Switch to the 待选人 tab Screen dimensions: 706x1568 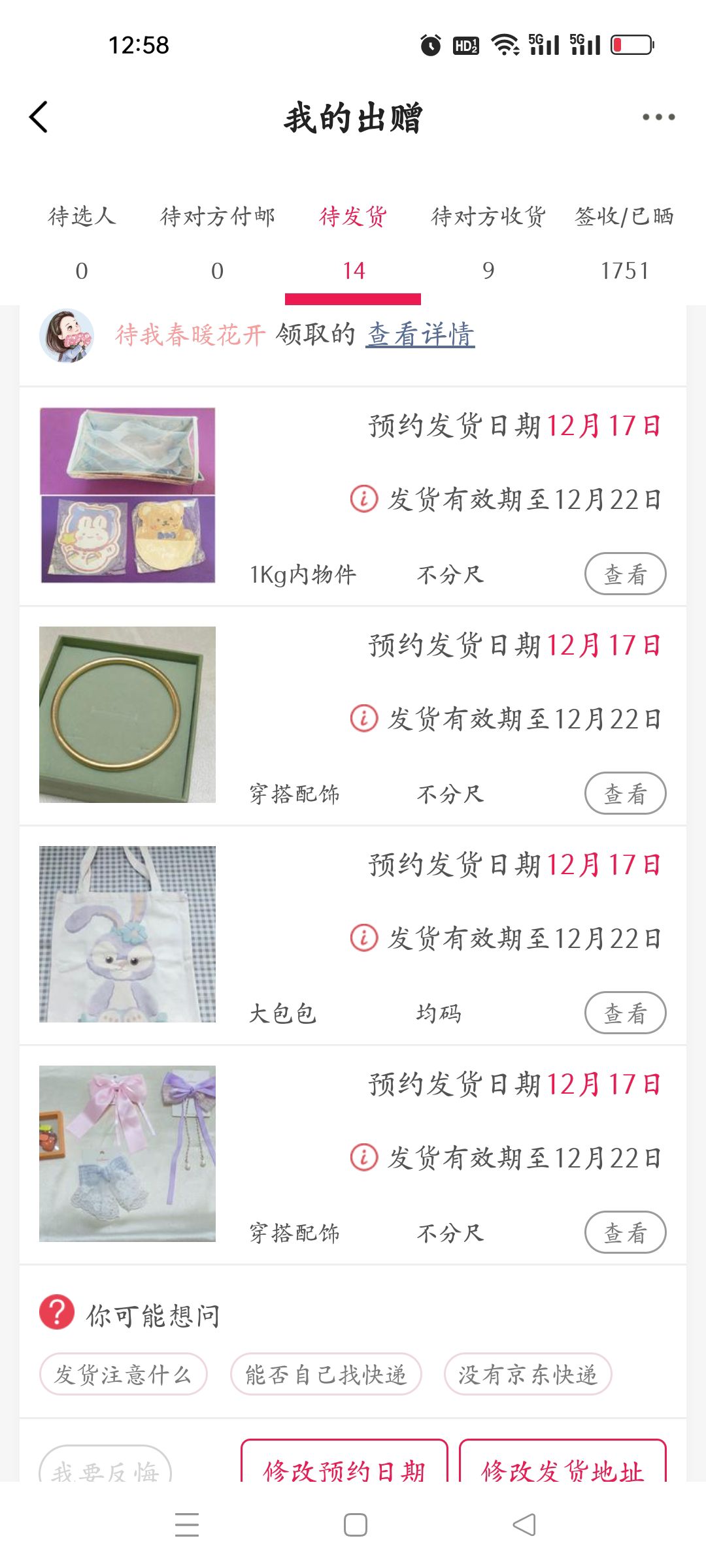pyautogui.click(x=82, y=240)
